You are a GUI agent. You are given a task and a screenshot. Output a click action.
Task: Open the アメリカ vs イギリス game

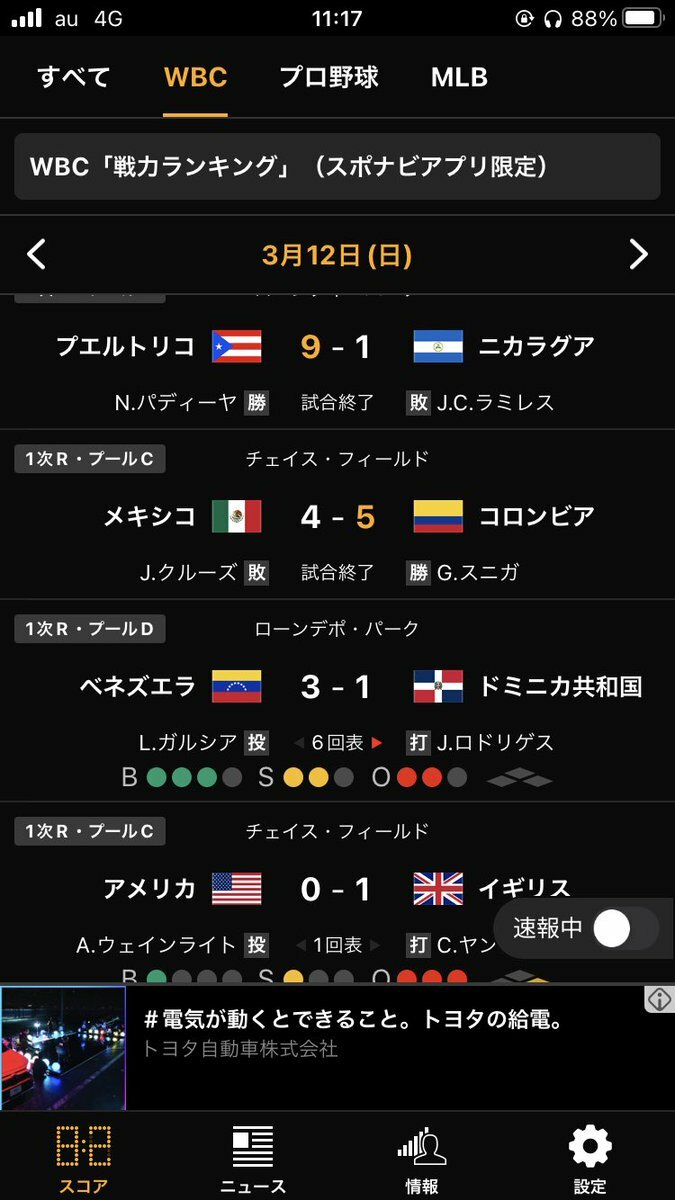(300, 888)
